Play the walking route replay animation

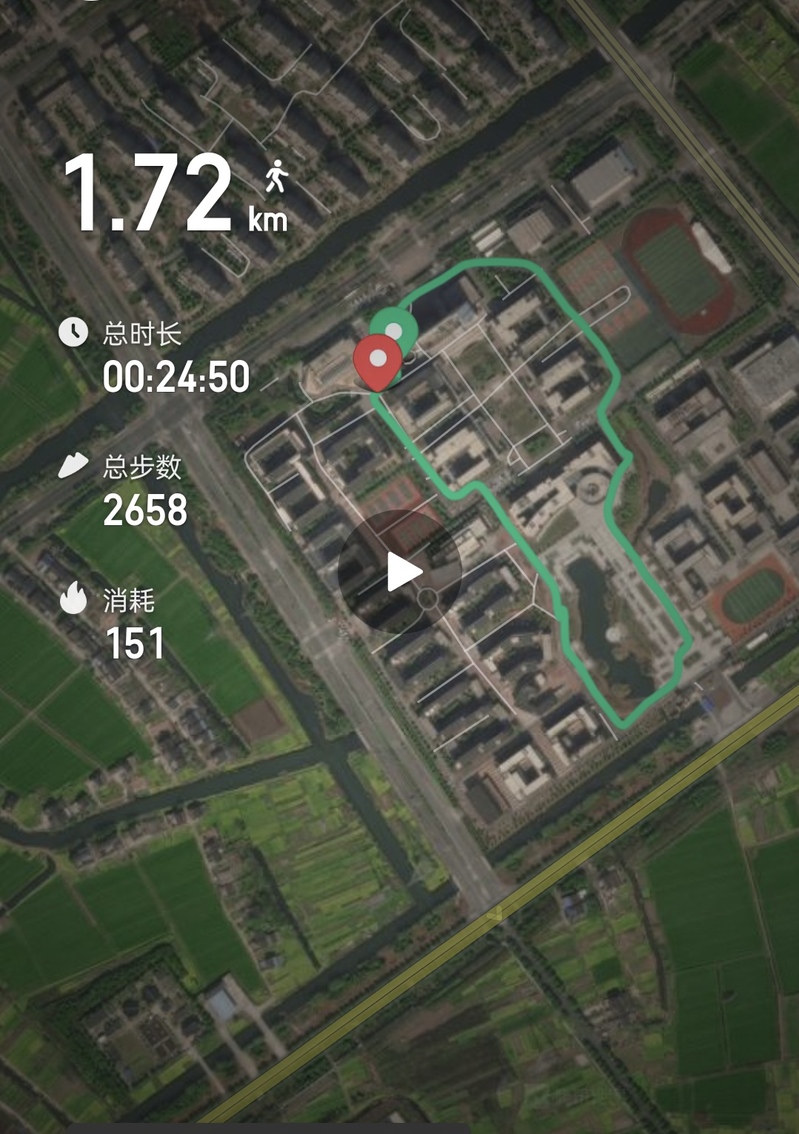pyautogui.click(x=400, y=573)
